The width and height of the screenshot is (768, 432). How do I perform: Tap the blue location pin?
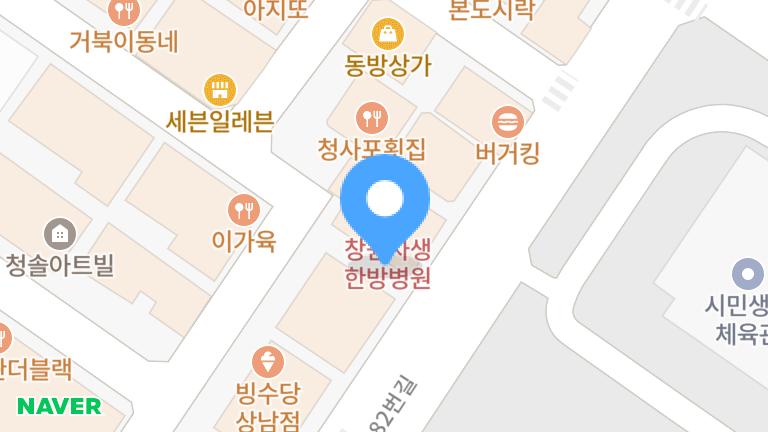tap(385, 200)
